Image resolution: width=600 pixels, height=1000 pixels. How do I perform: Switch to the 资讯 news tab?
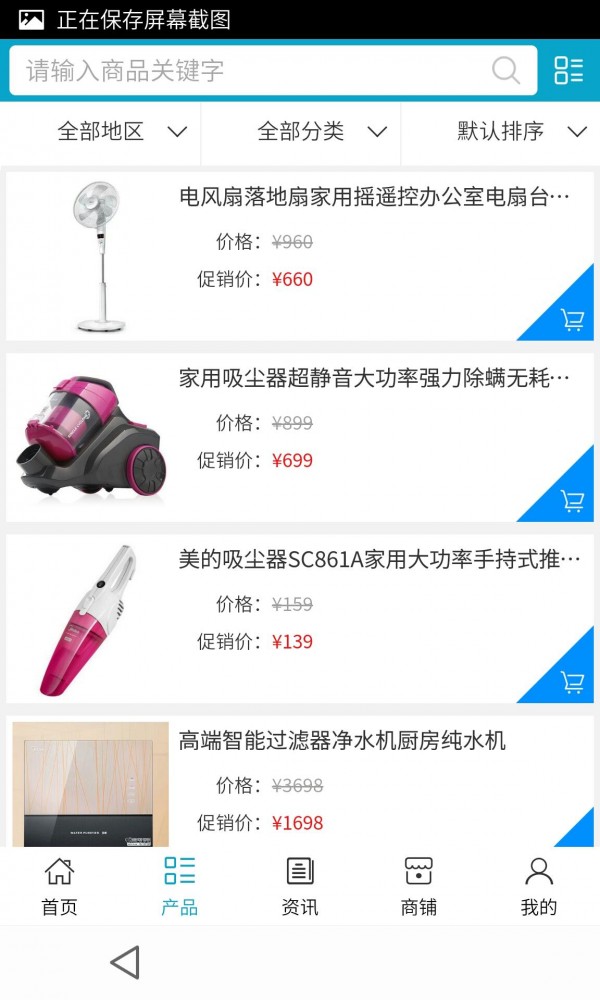pos(299,886)
